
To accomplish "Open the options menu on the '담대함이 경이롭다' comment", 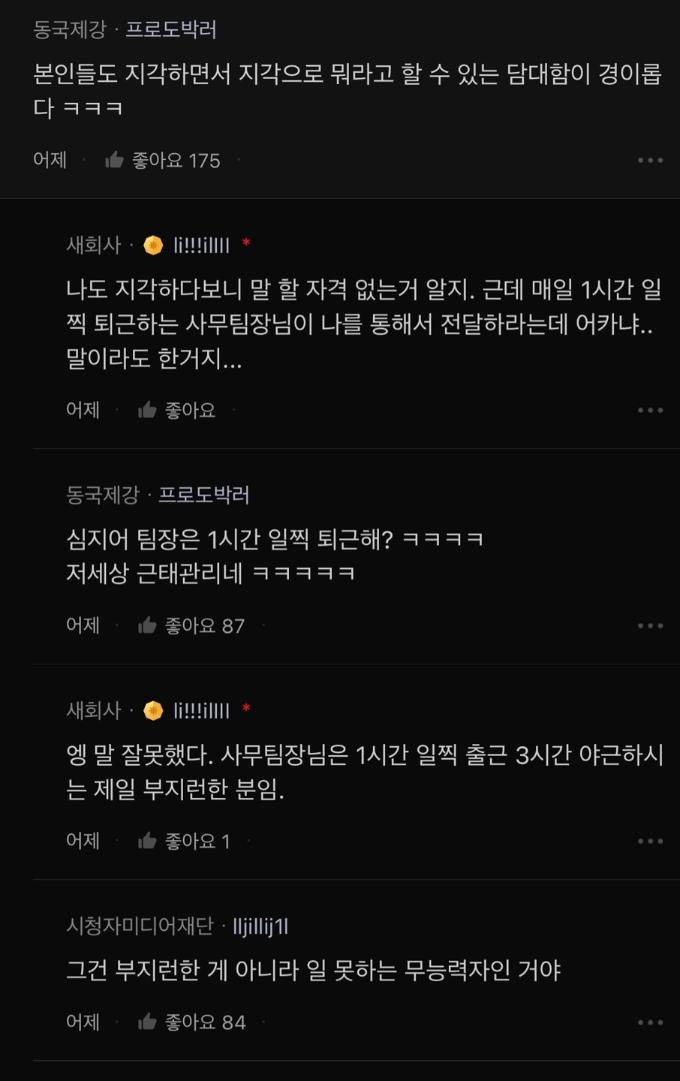I will pyautogui.click(x=650, y=160).
